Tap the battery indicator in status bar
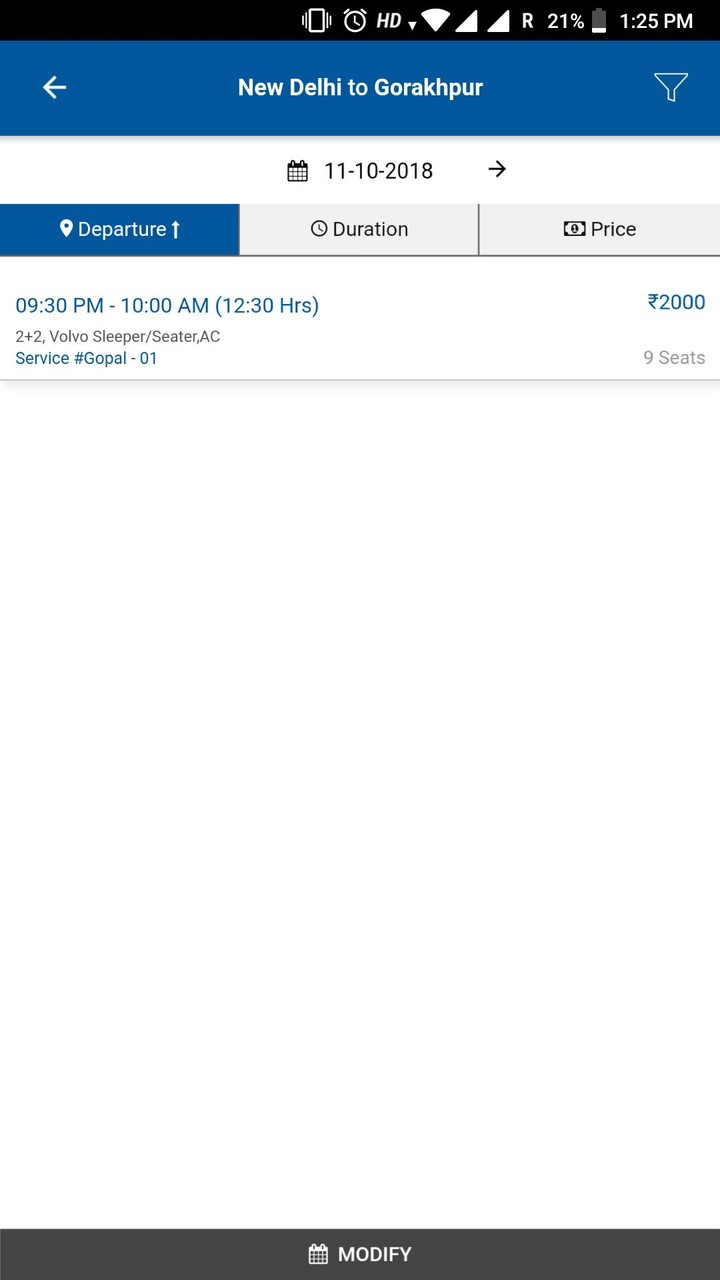 coord(596,20)
